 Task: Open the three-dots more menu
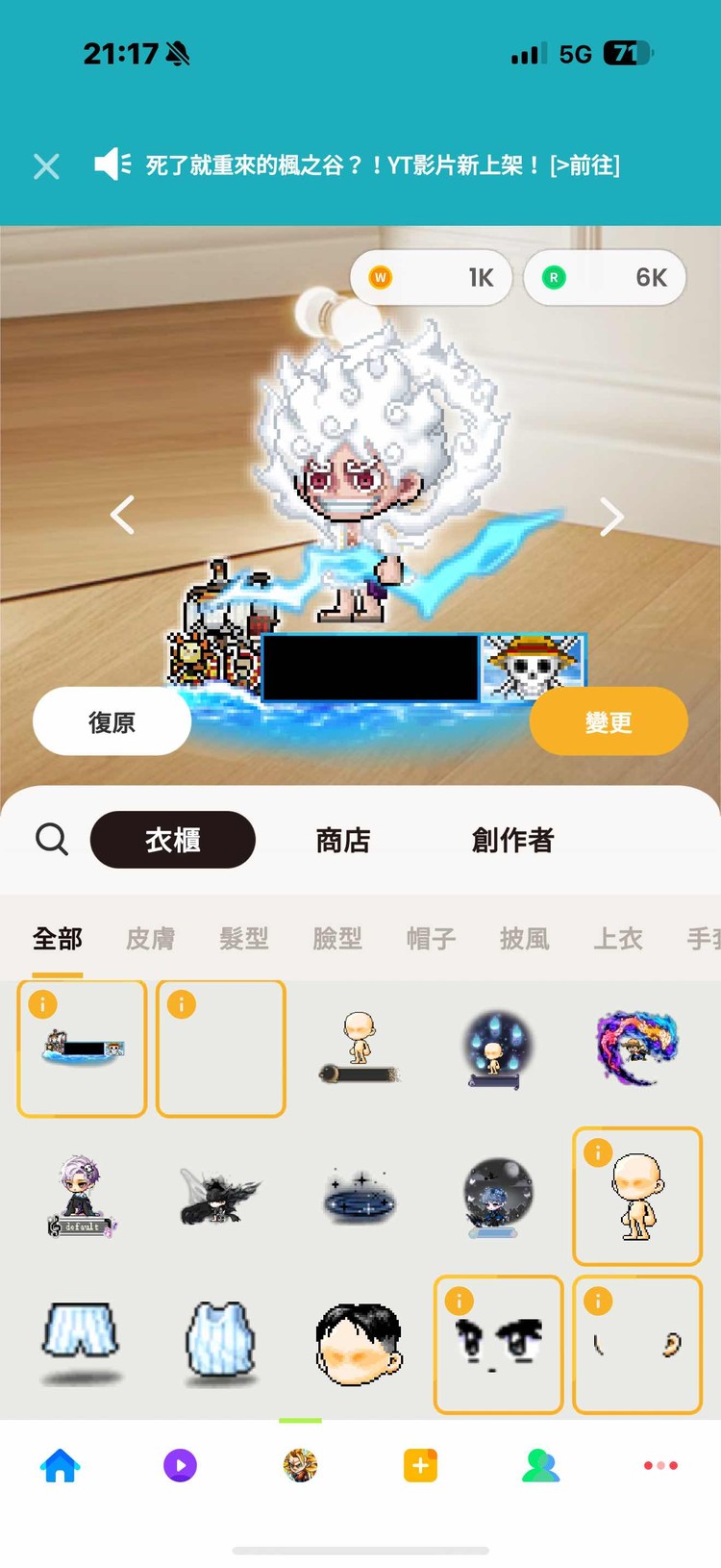(660, 1465)
